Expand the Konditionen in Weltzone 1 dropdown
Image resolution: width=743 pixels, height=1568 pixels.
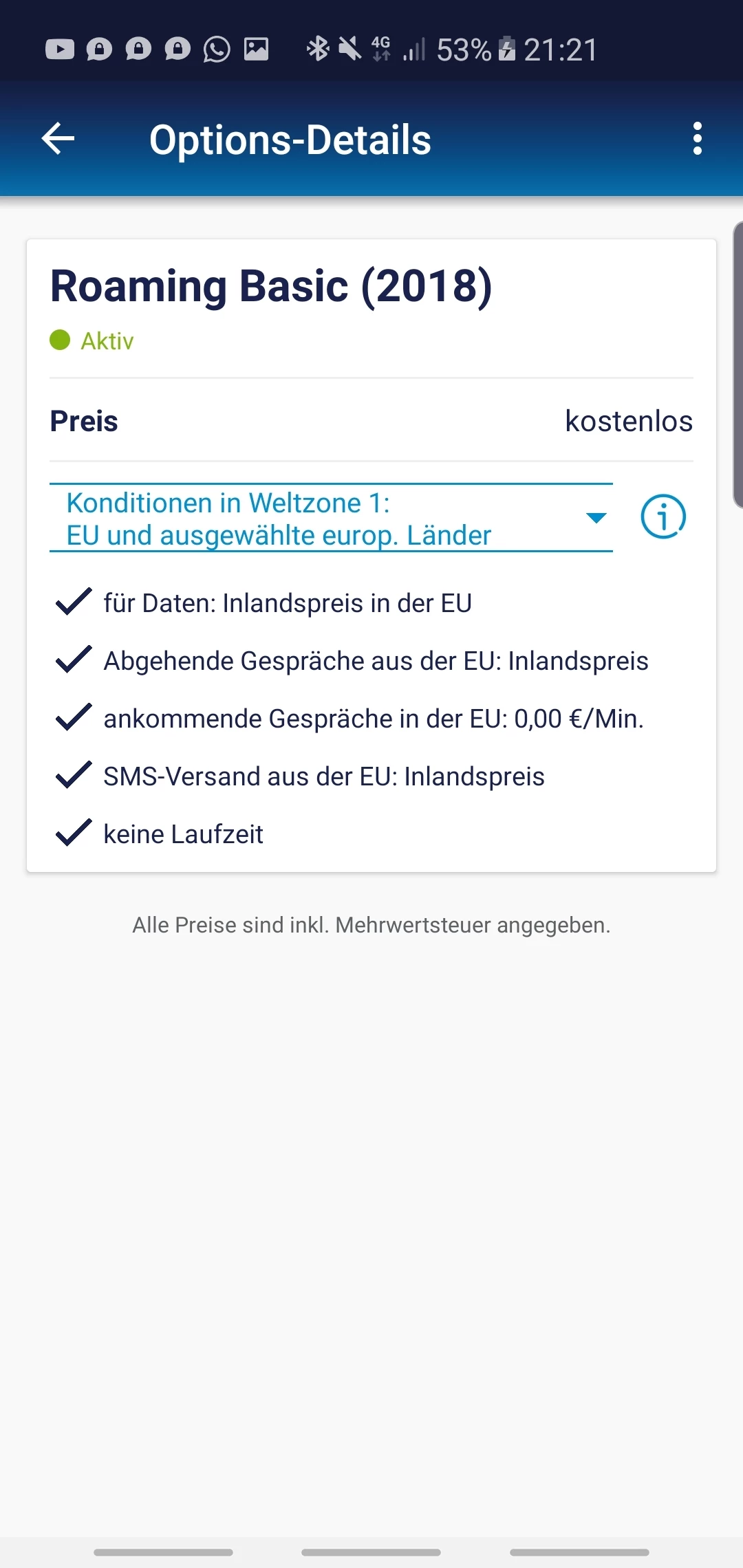331,519
